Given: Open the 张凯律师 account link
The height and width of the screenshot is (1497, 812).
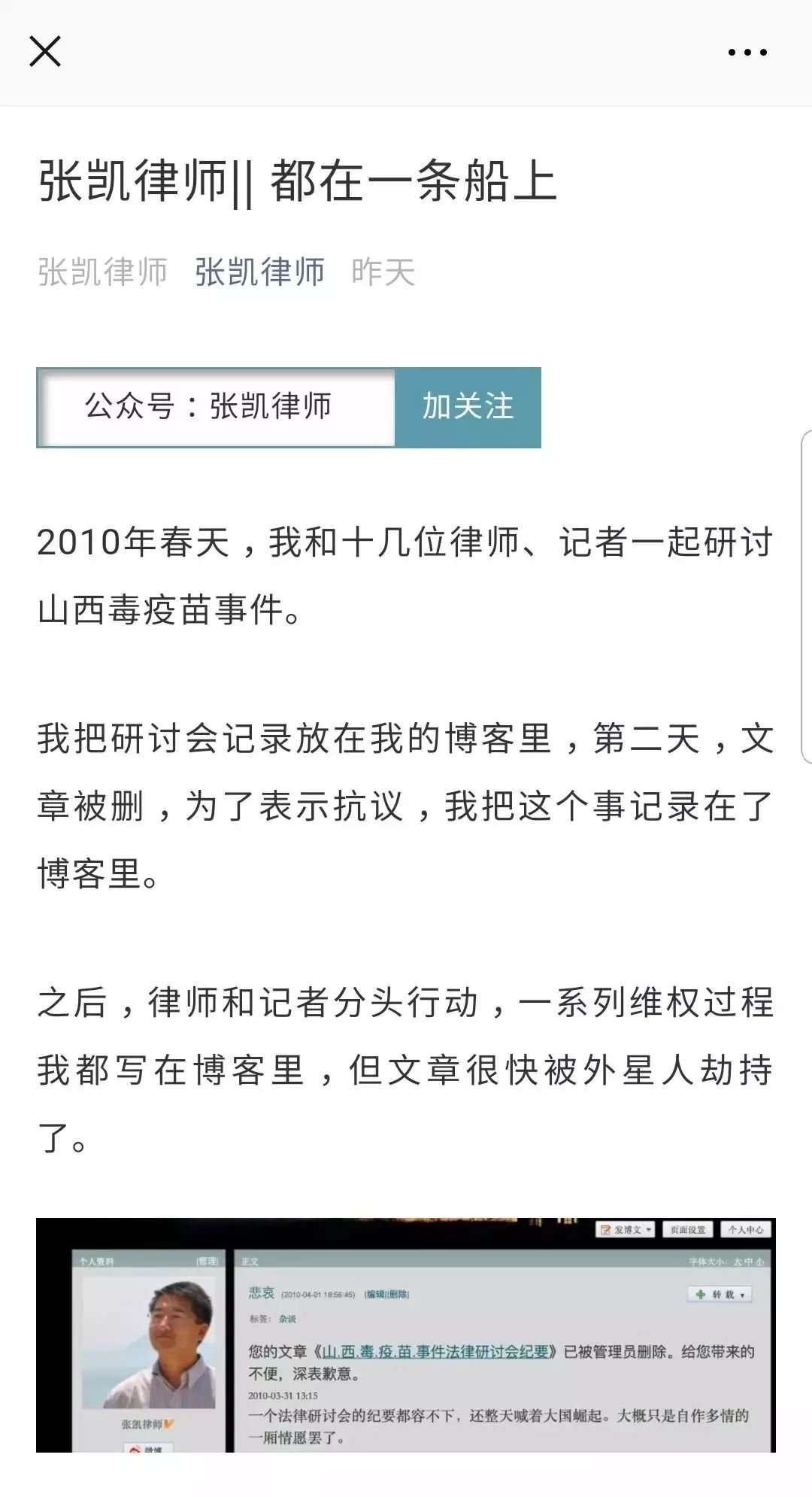Looking at the screenshot, I should point(259,272).
